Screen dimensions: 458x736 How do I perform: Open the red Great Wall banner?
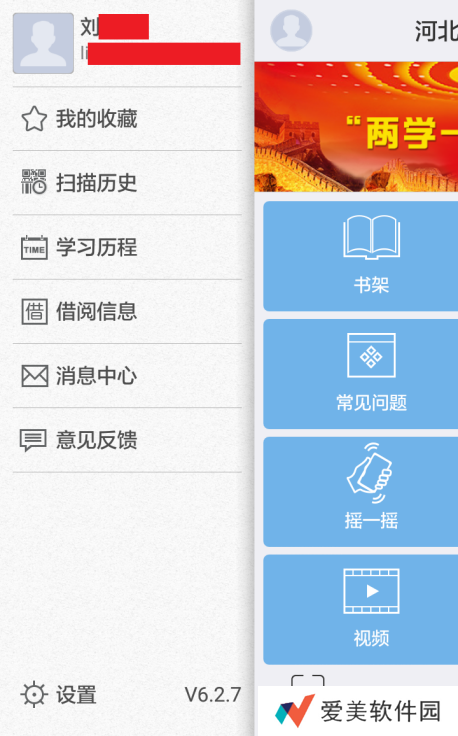coord(356,127)
